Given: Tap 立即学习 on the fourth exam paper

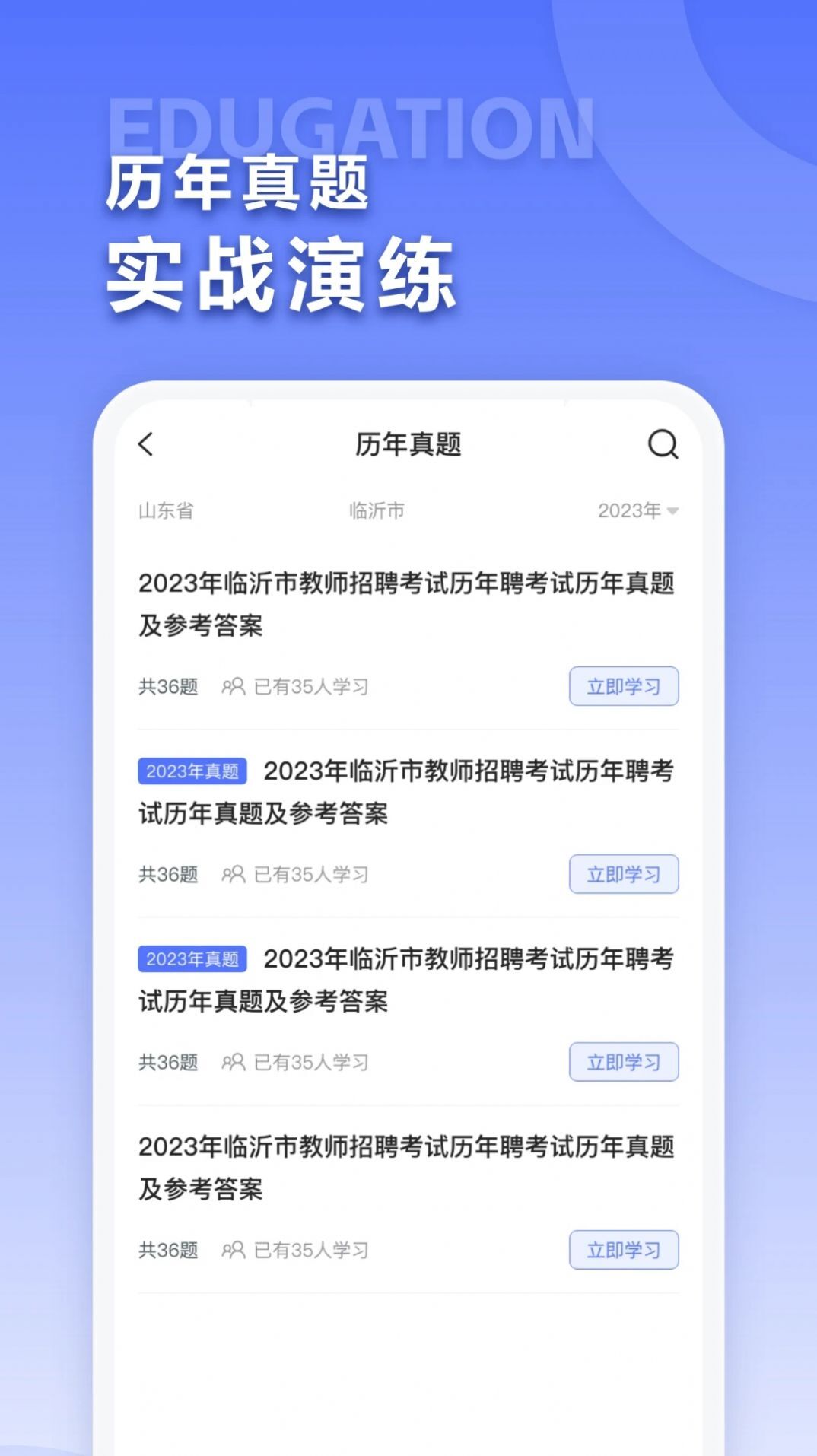Looking at the screenshot, I should pyautogui.click(x=624, y=1248).
